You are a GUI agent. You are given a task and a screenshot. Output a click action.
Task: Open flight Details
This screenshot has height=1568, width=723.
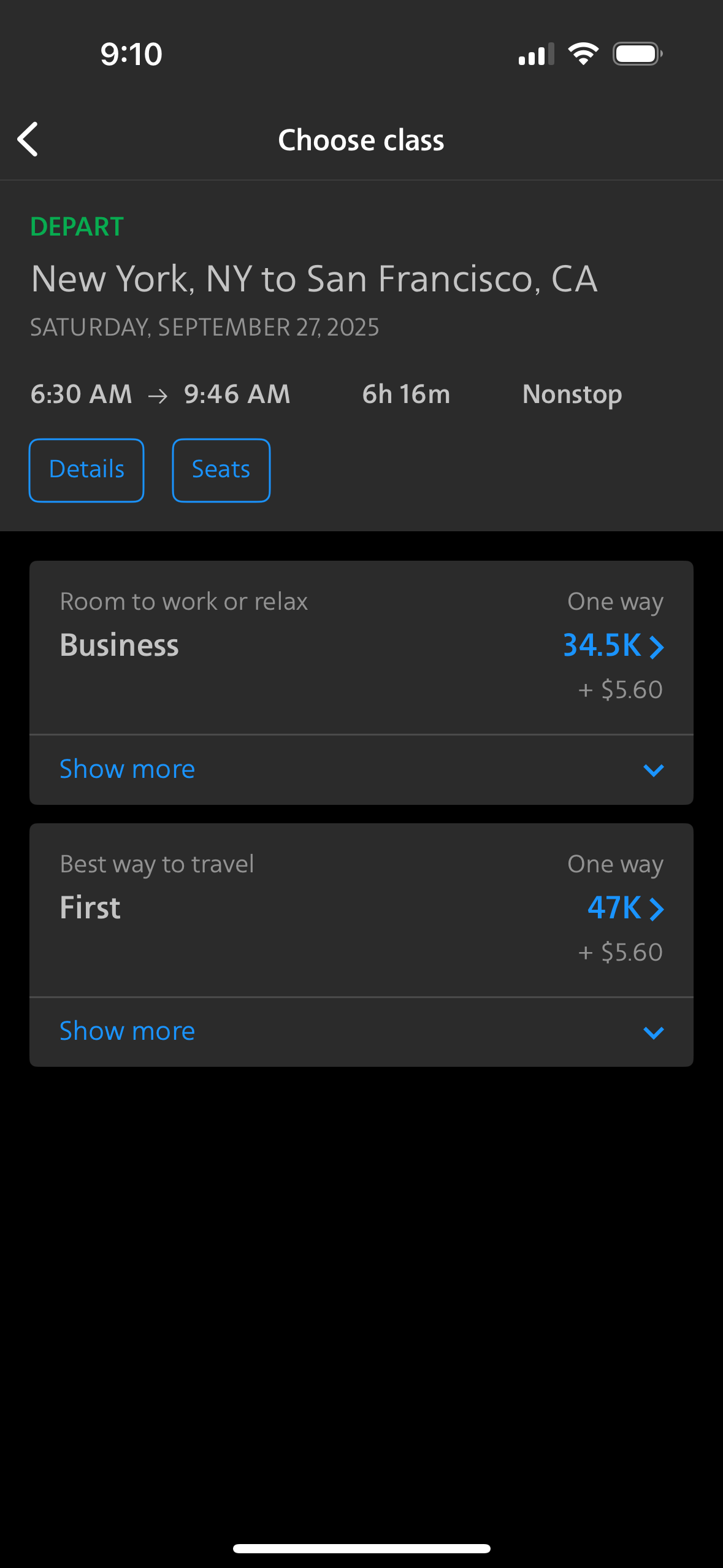[x=86, y=470]
